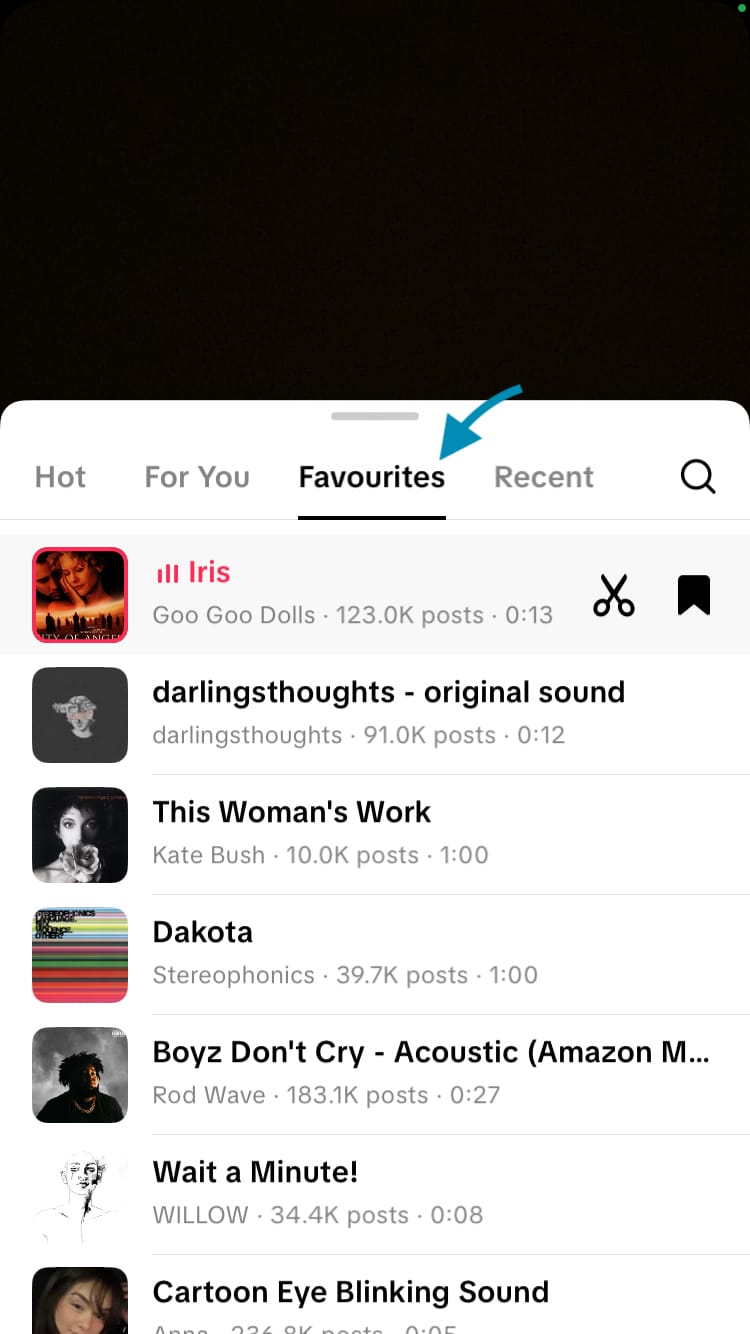750x1334 pixels.
Task: Play darlingsthoughts original sound
Action: coord(388,713)
